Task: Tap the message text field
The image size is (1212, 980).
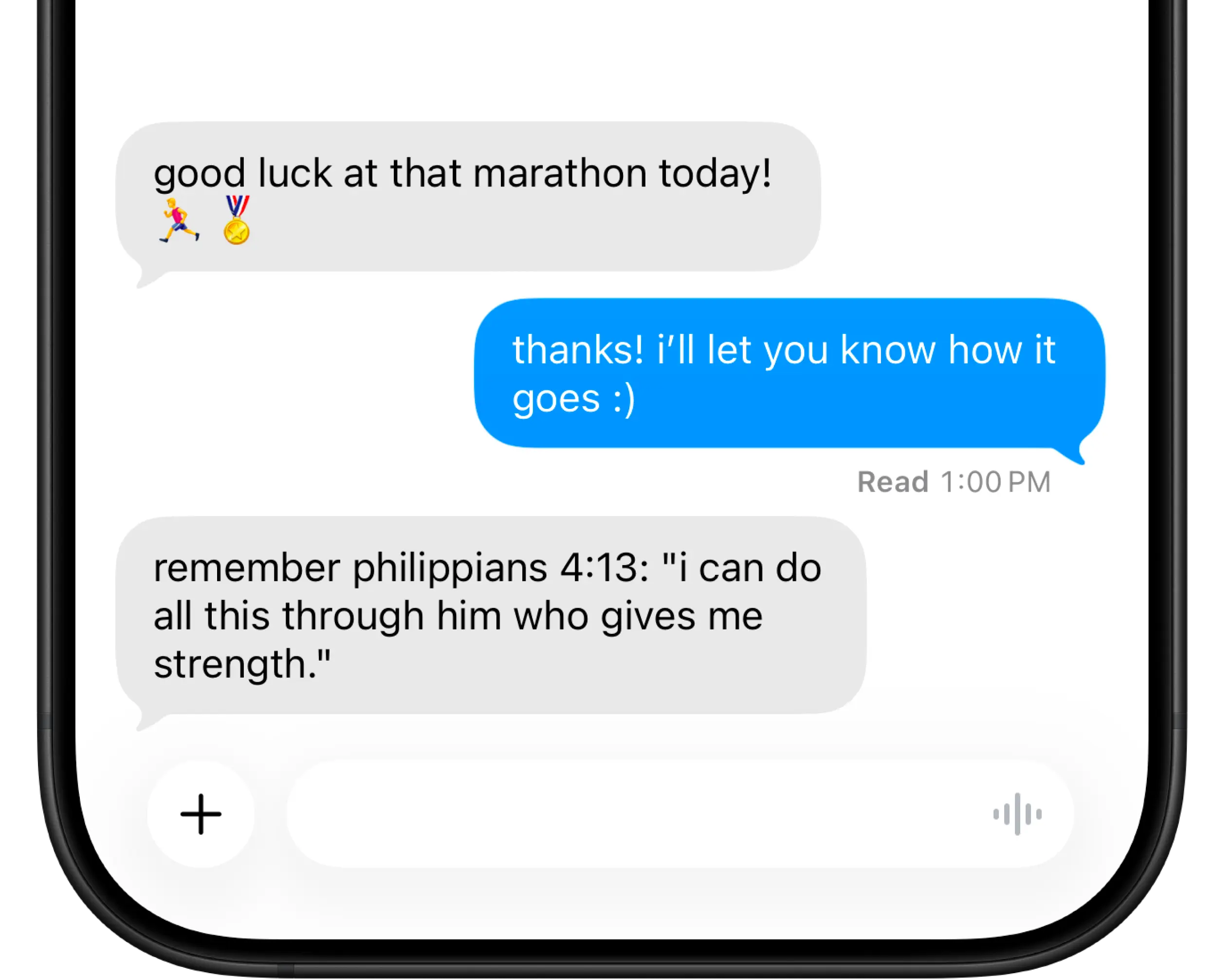Action: tap(632, 814)
